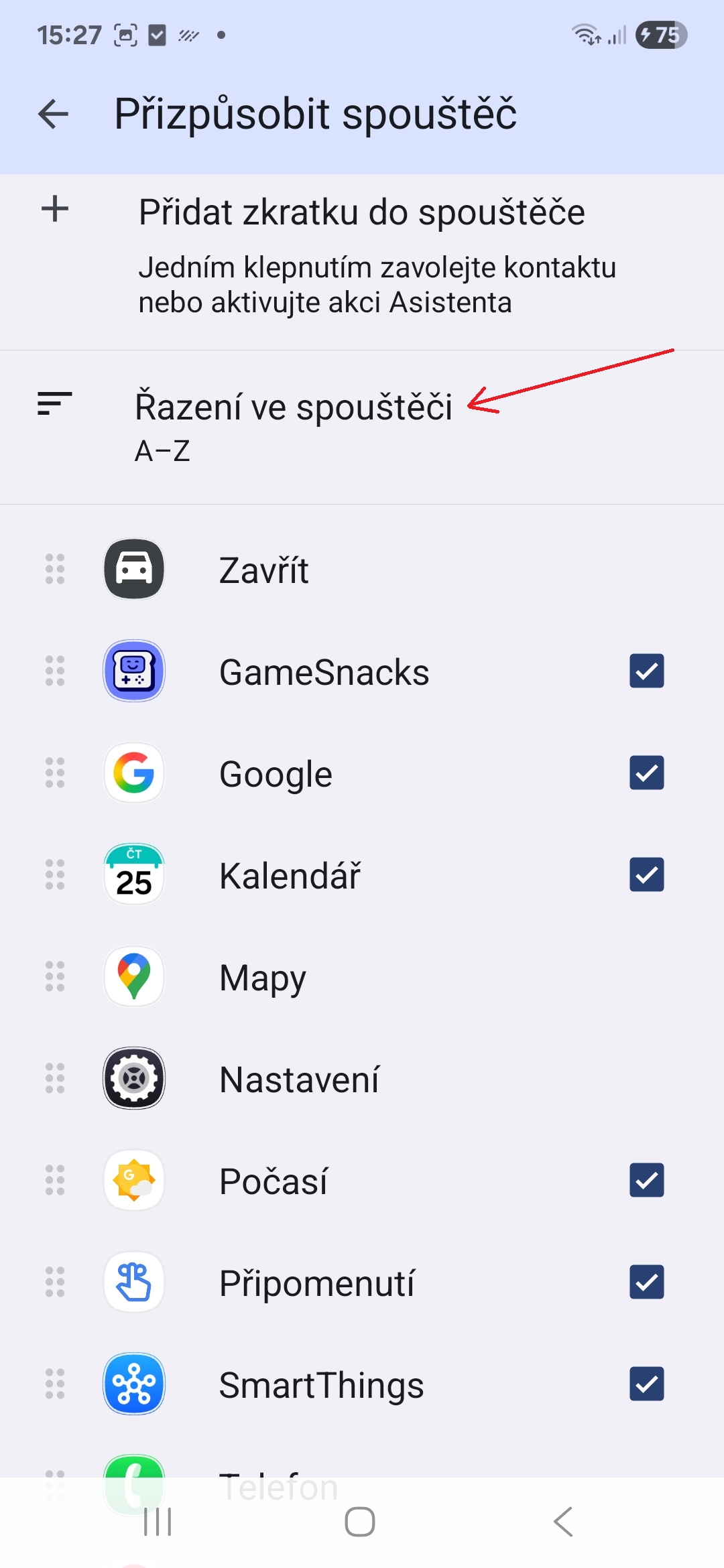Open the Řazení ve spouštěči sorting option
724x1568 pixels.
(294, 405)
